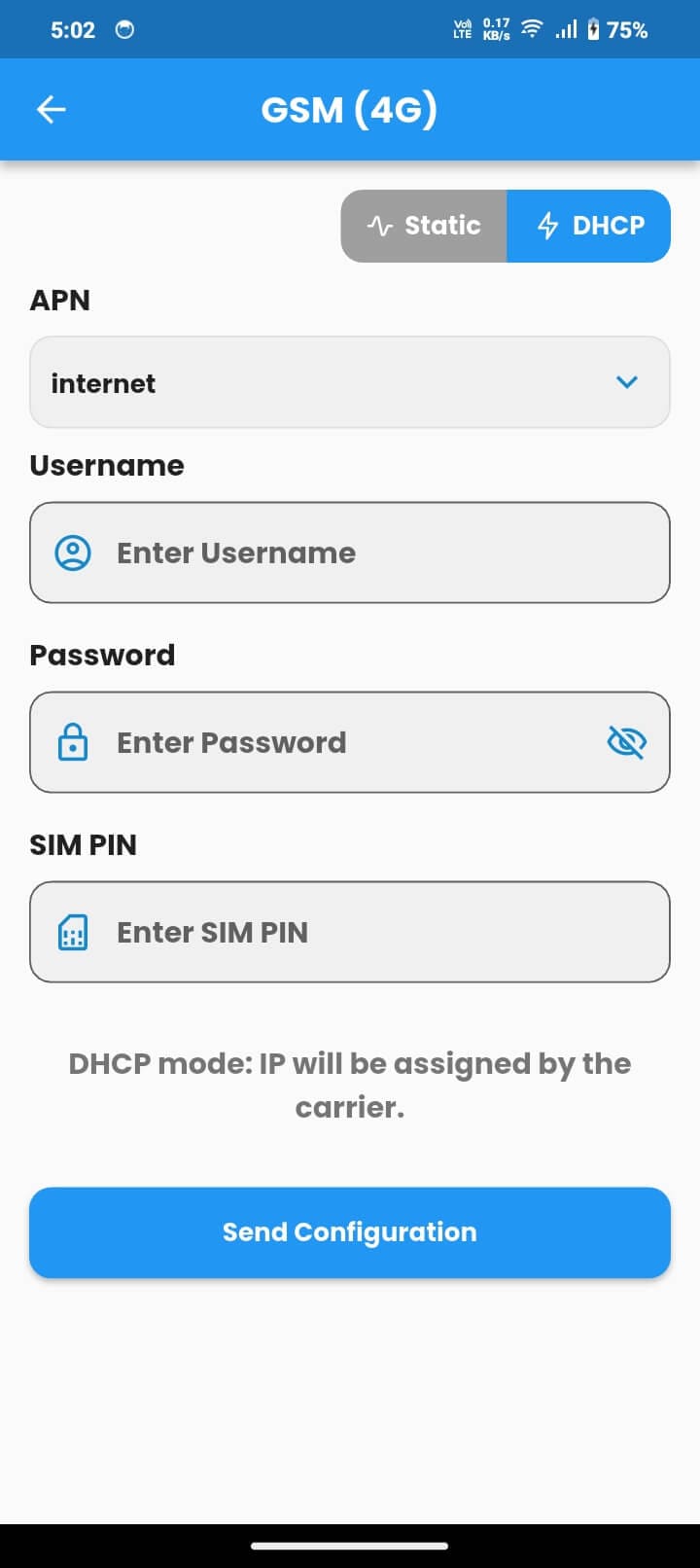Click the lightning bolt icon on DHCP button
Viewport: 700px width, 1568px height.
pos(548,225)
